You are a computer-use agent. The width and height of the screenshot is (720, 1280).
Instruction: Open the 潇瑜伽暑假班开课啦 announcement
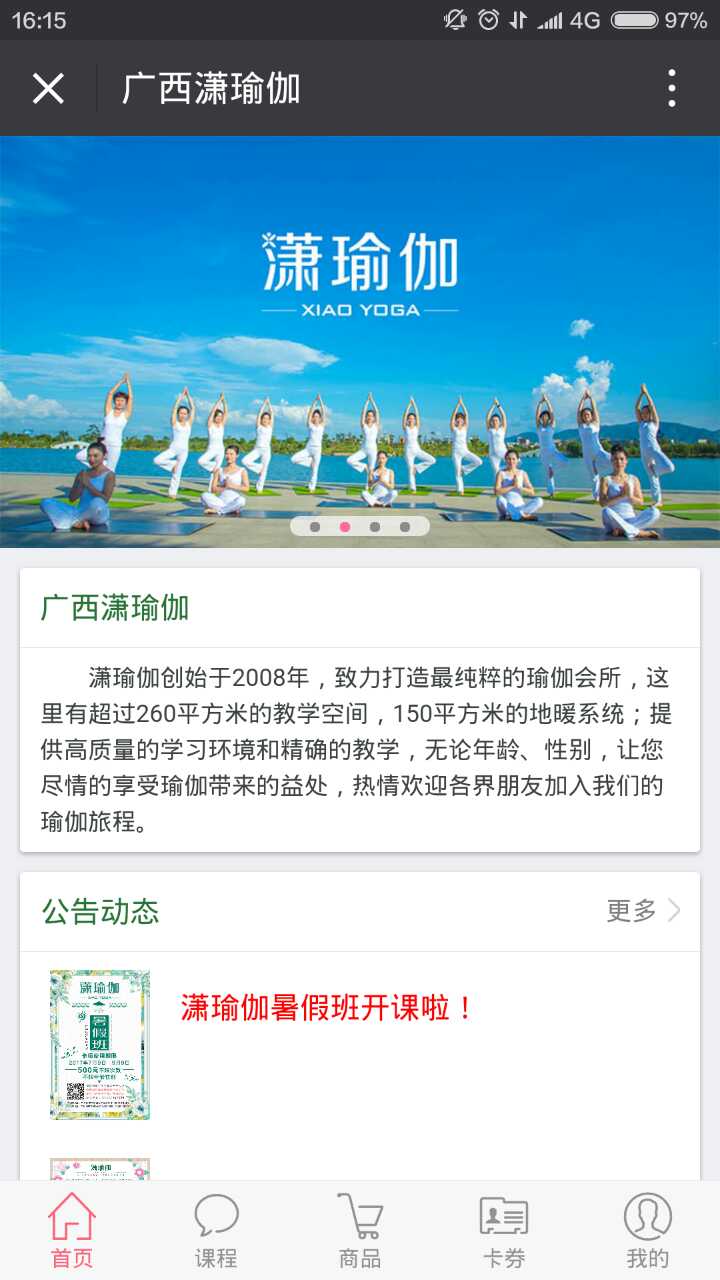click(x=327, y=1007)
